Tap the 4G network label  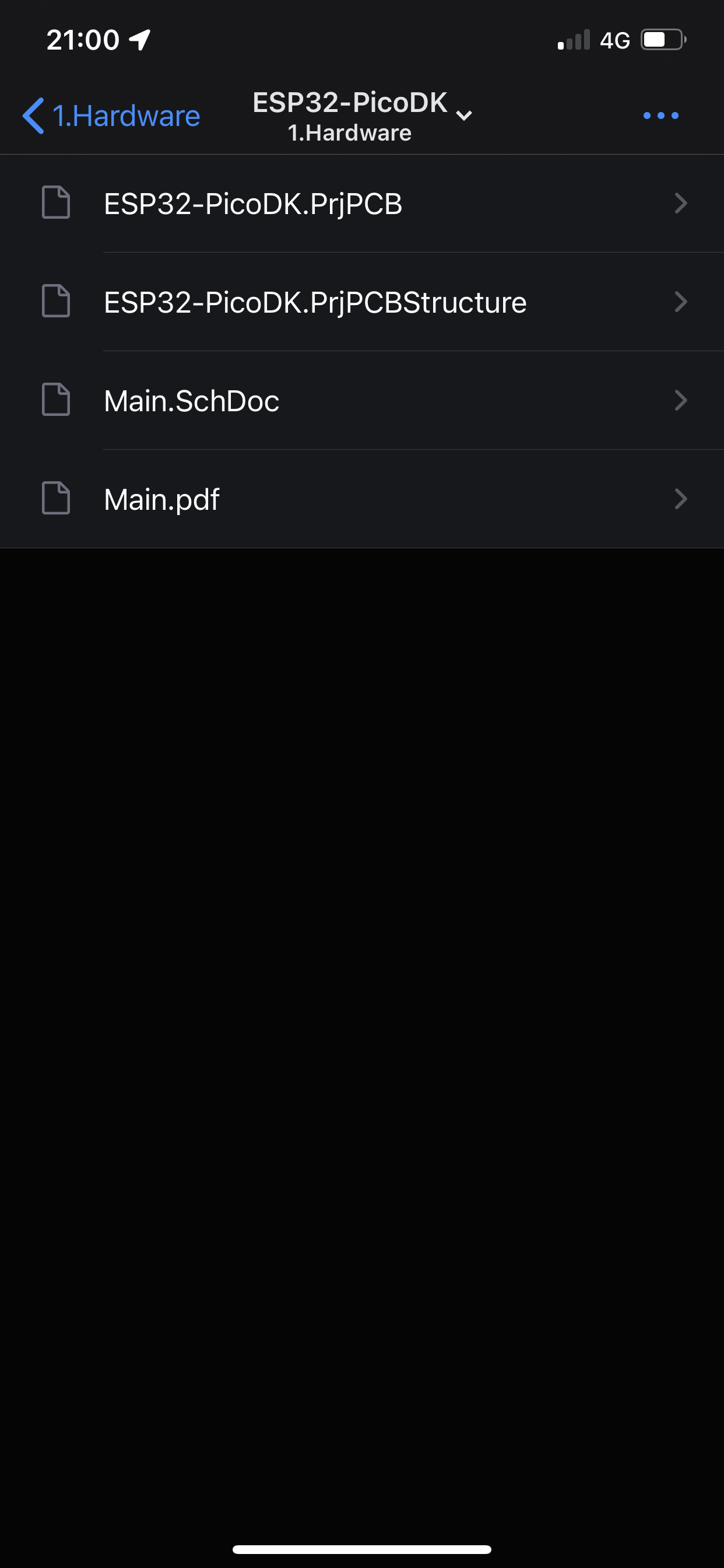tap(616, 39)
